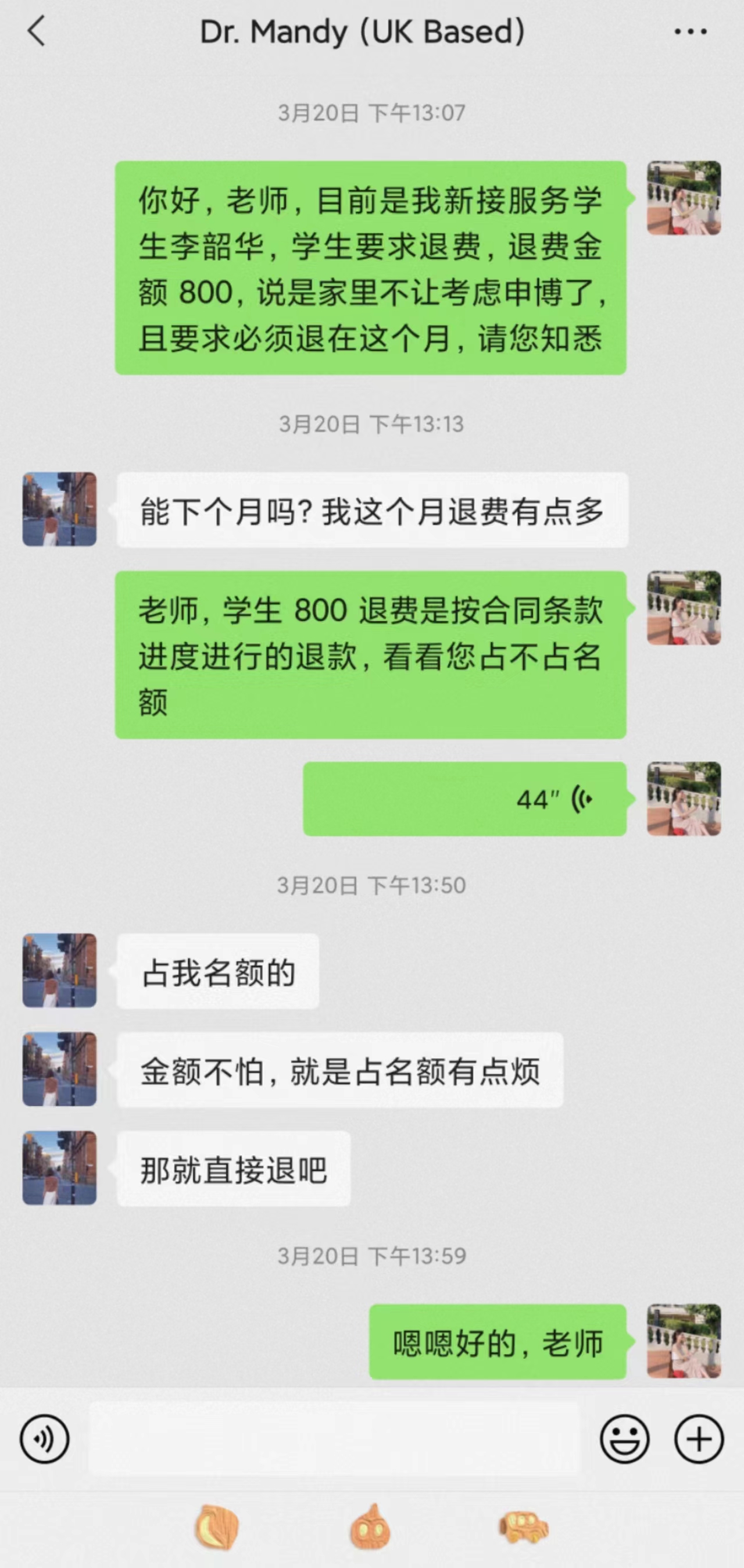Open the plus attachments menu
This screenshot has height=1568, width=744.
point(699,1439)
